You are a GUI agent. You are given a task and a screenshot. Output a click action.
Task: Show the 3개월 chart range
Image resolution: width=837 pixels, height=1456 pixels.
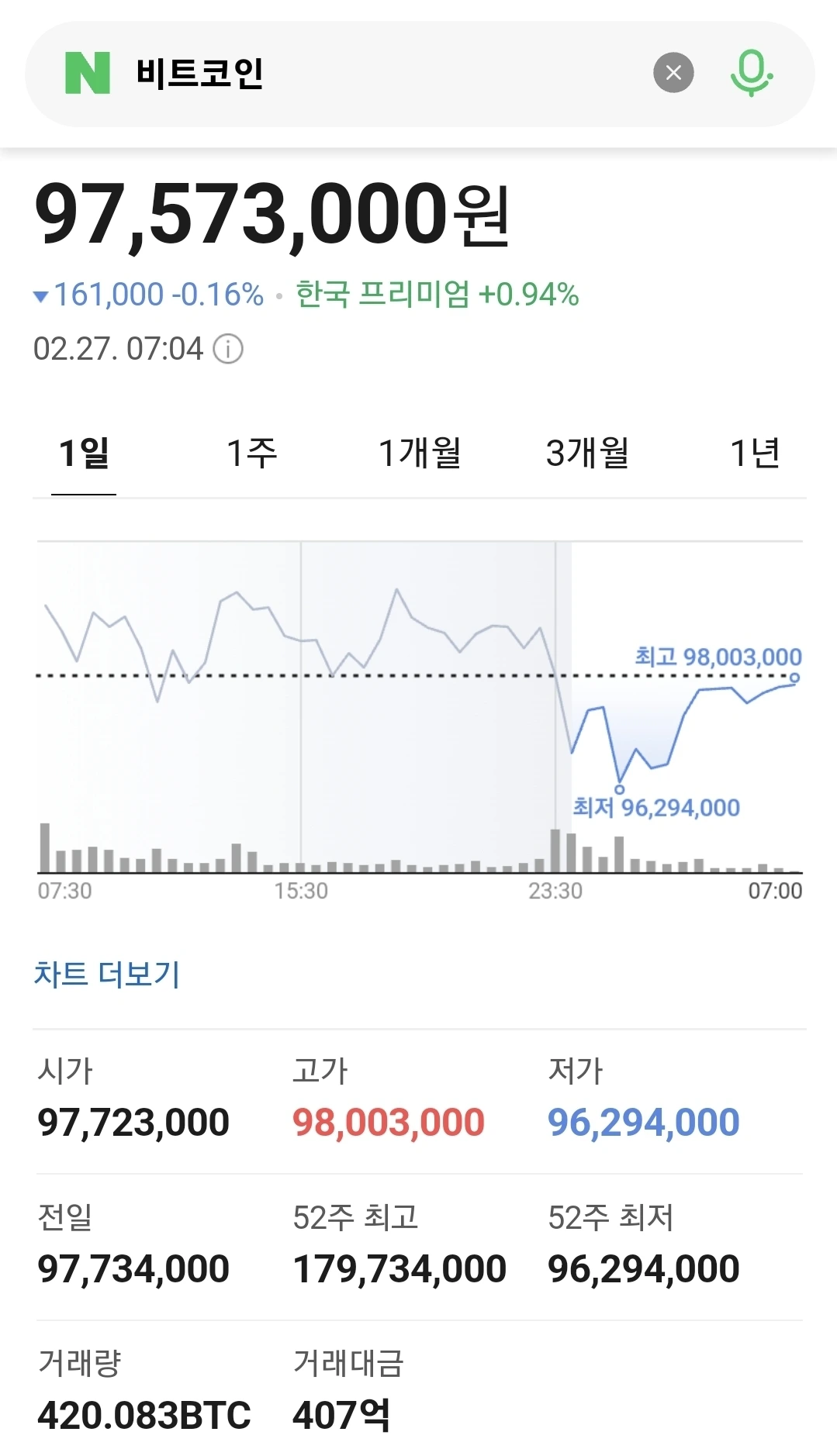[587, 454]
